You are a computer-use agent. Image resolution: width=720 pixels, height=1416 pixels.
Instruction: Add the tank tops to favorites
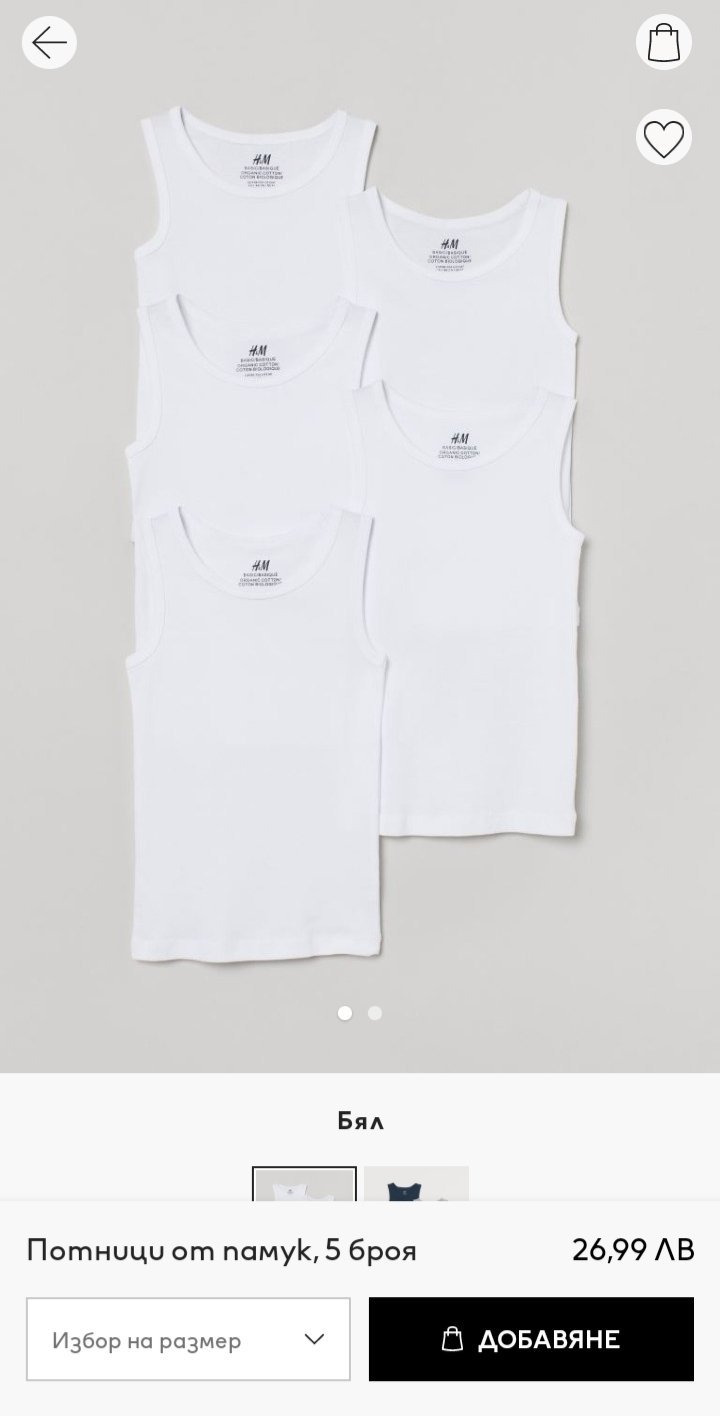click(x=663, y=138)
